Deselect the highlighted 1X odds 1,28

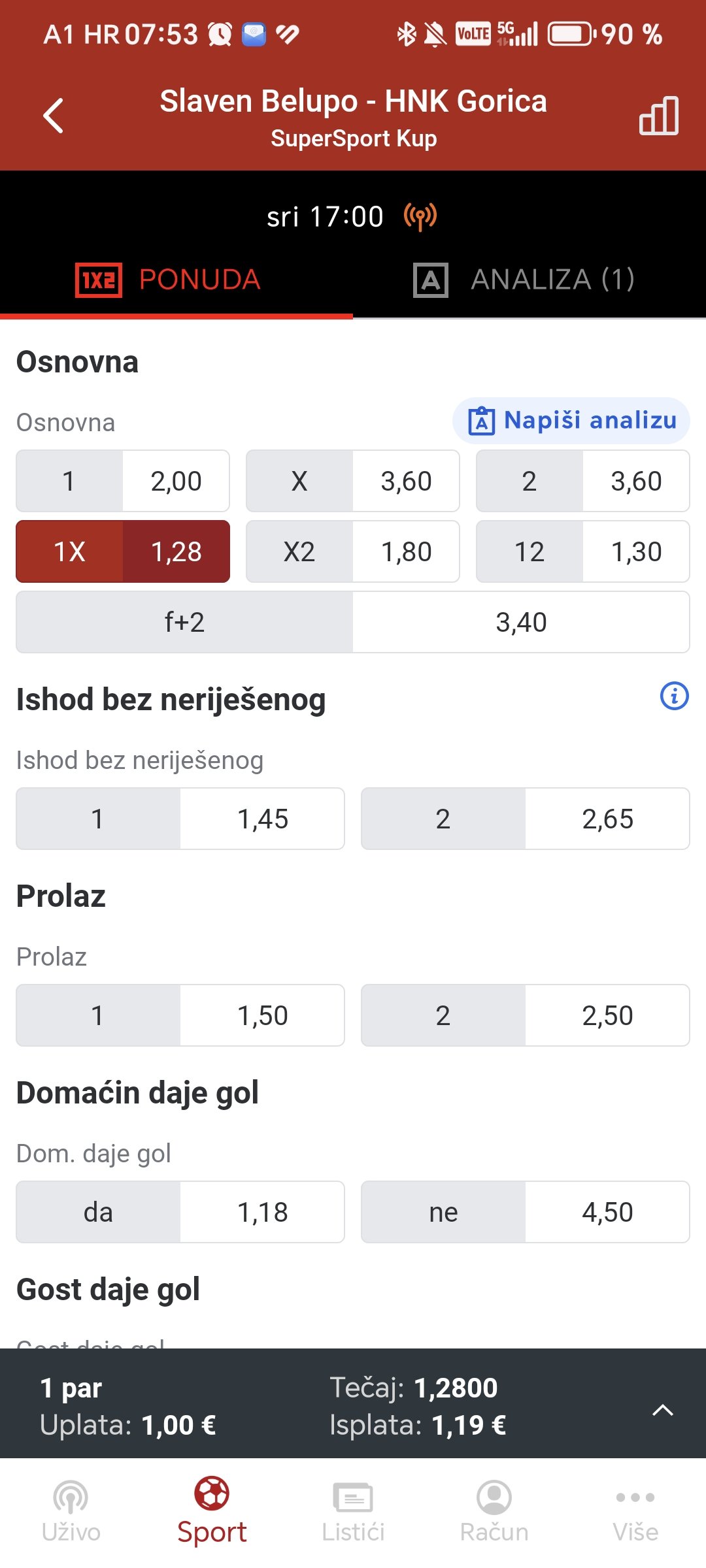(123, 551)
